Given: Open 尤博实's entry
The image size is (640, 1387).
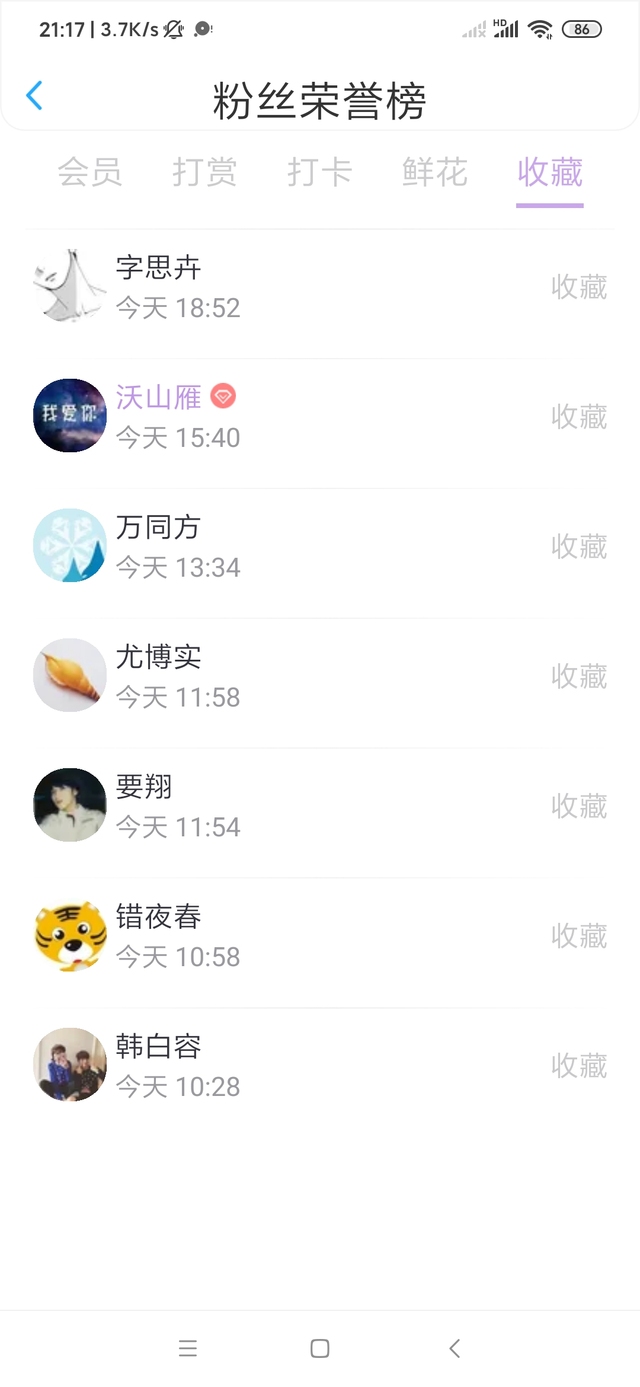Looking at the screenshot, I should click(320, 677).
